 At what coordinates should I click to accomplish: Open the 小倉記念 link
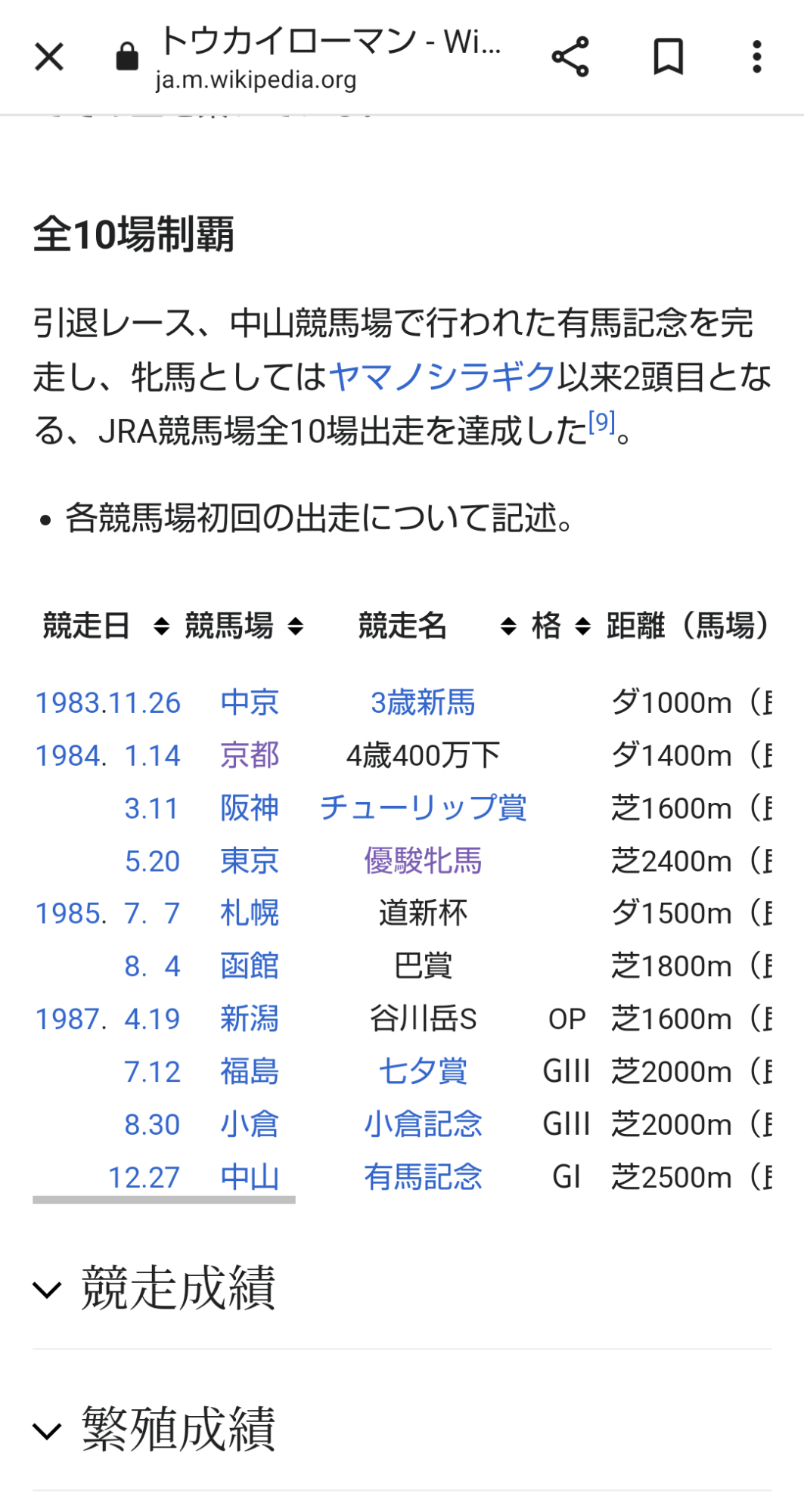tap(423, 1124)
